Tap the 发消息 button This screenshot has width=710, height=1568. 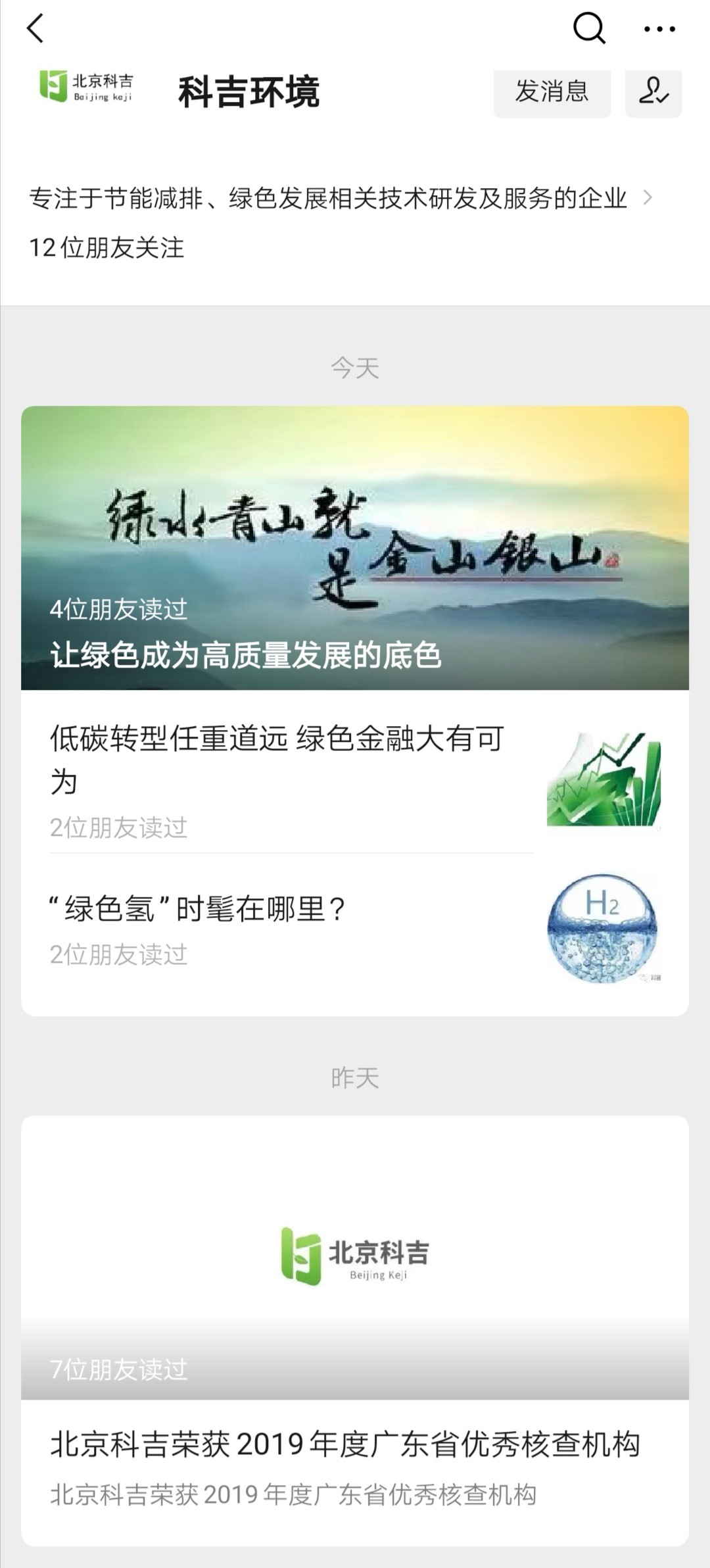click(552, 91)
